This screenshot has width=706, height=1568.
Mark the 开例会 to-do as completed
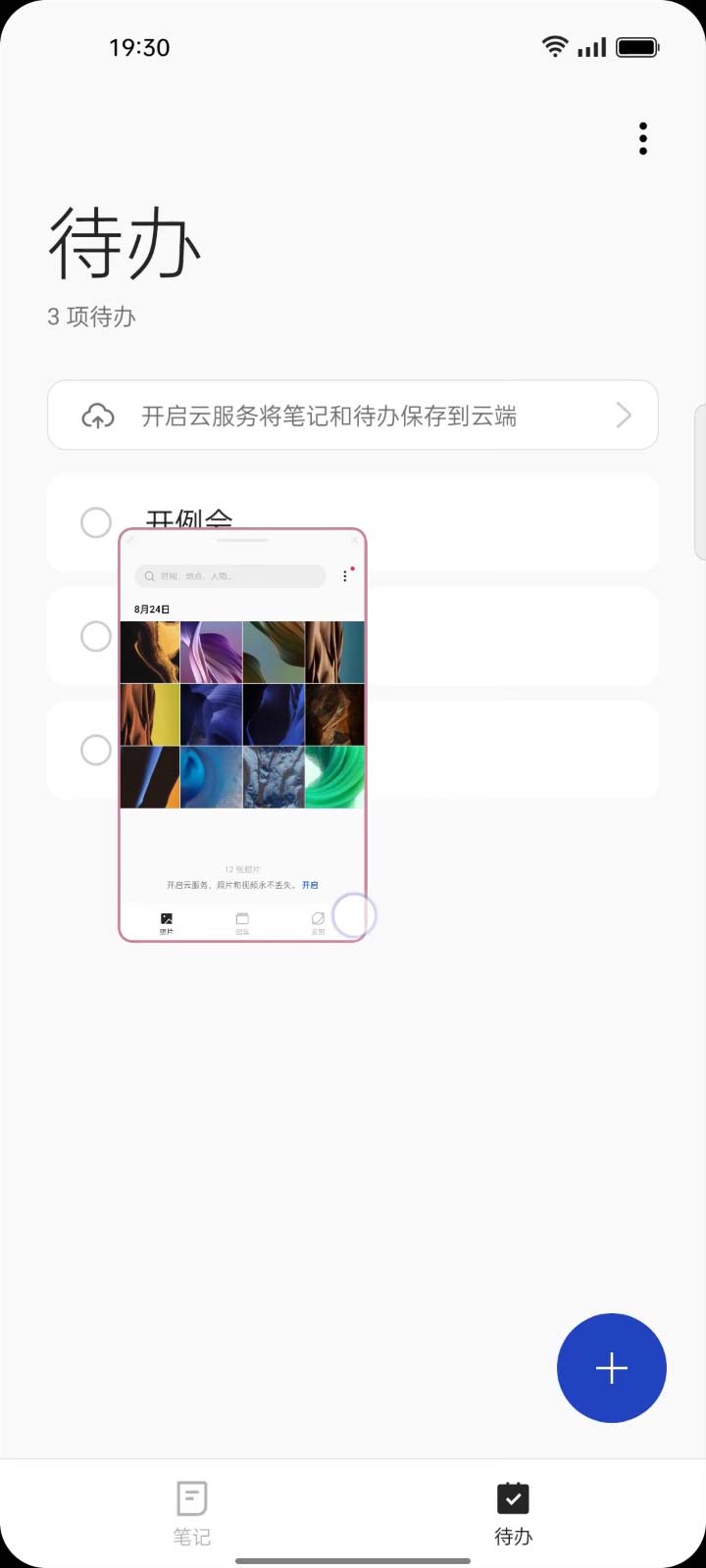click(x=95, y=522)
